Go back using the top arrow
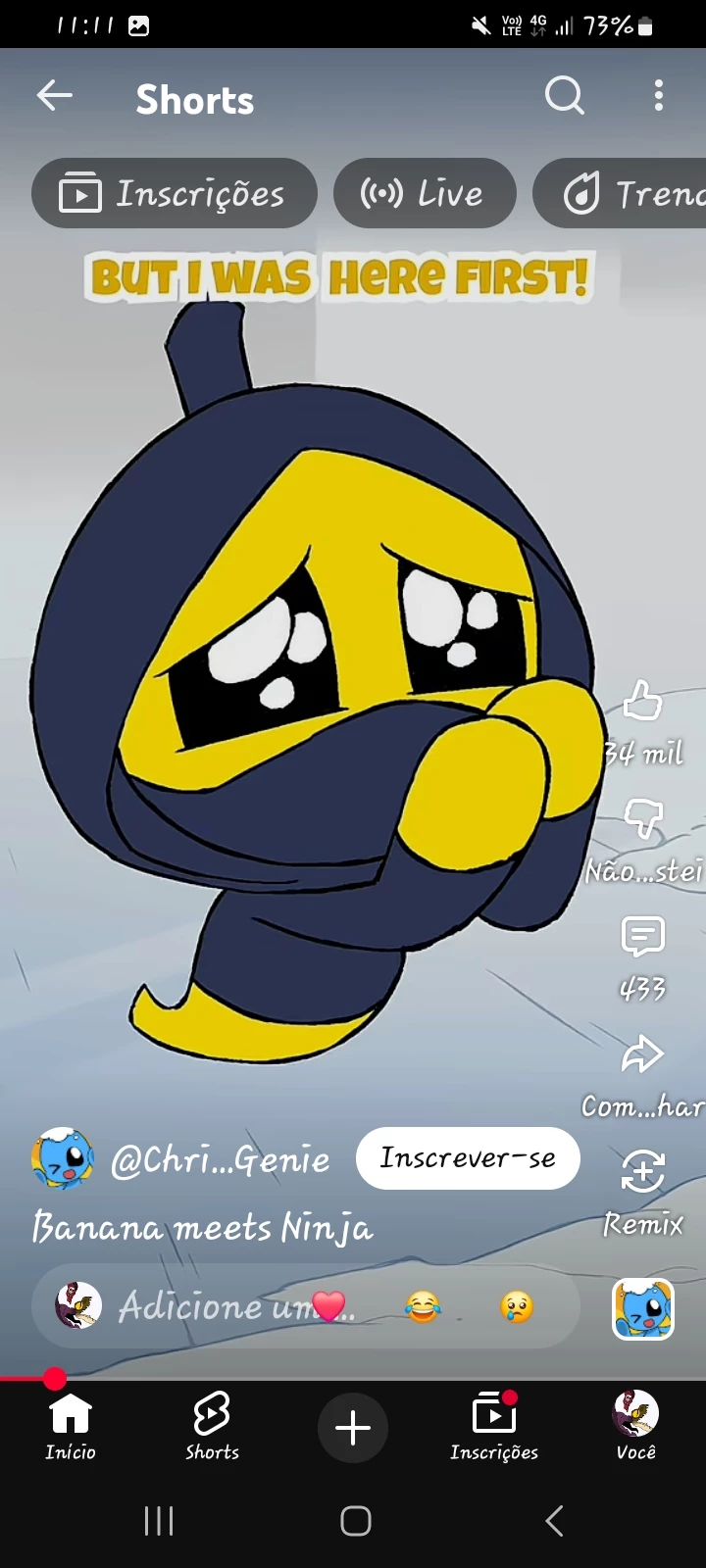Viewport: 706px width, 1568px height. tap(55, 96)
